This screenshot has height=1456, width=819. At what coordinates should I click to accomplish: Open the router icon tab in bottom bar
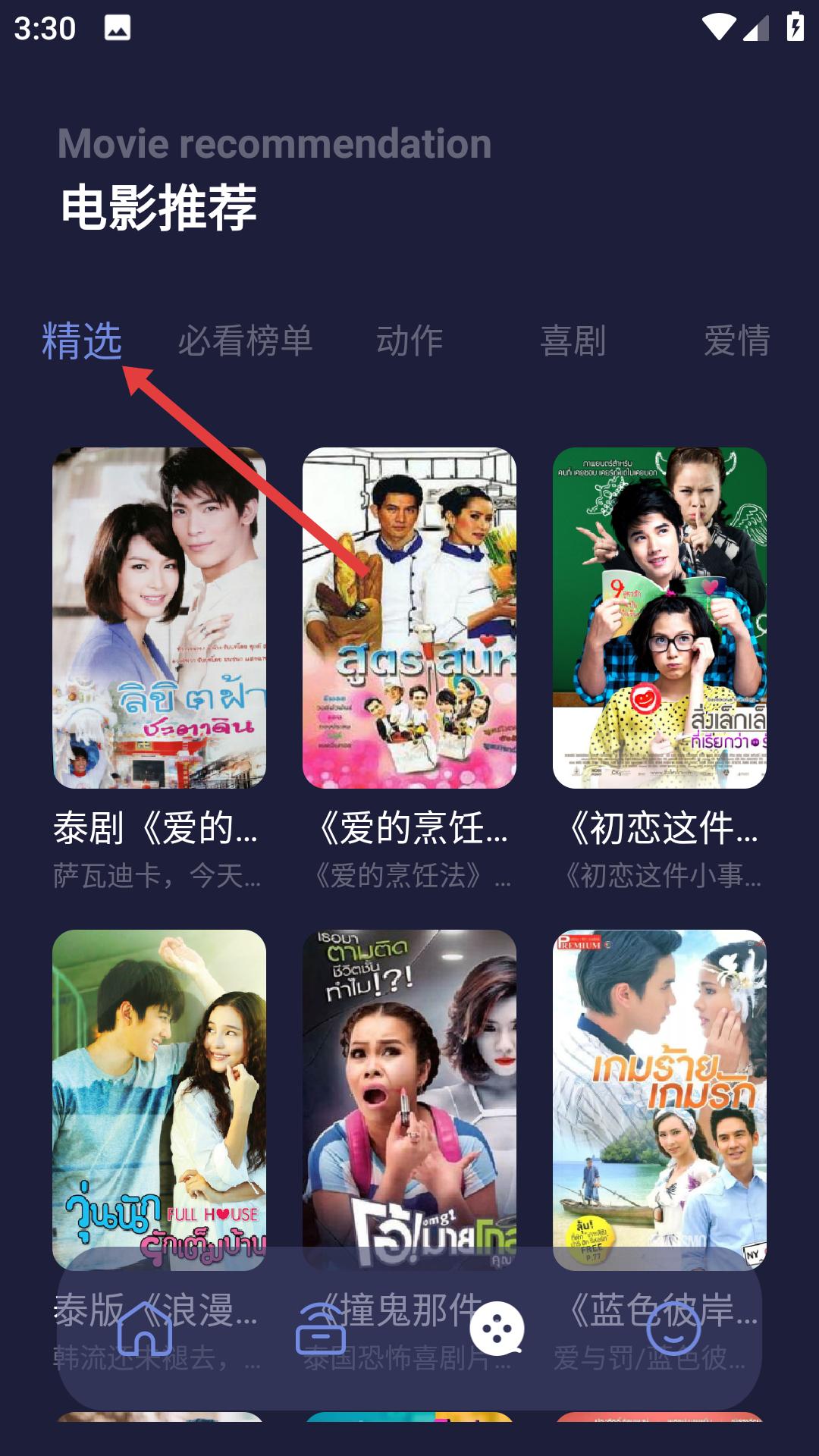(x=321, y=1329)
